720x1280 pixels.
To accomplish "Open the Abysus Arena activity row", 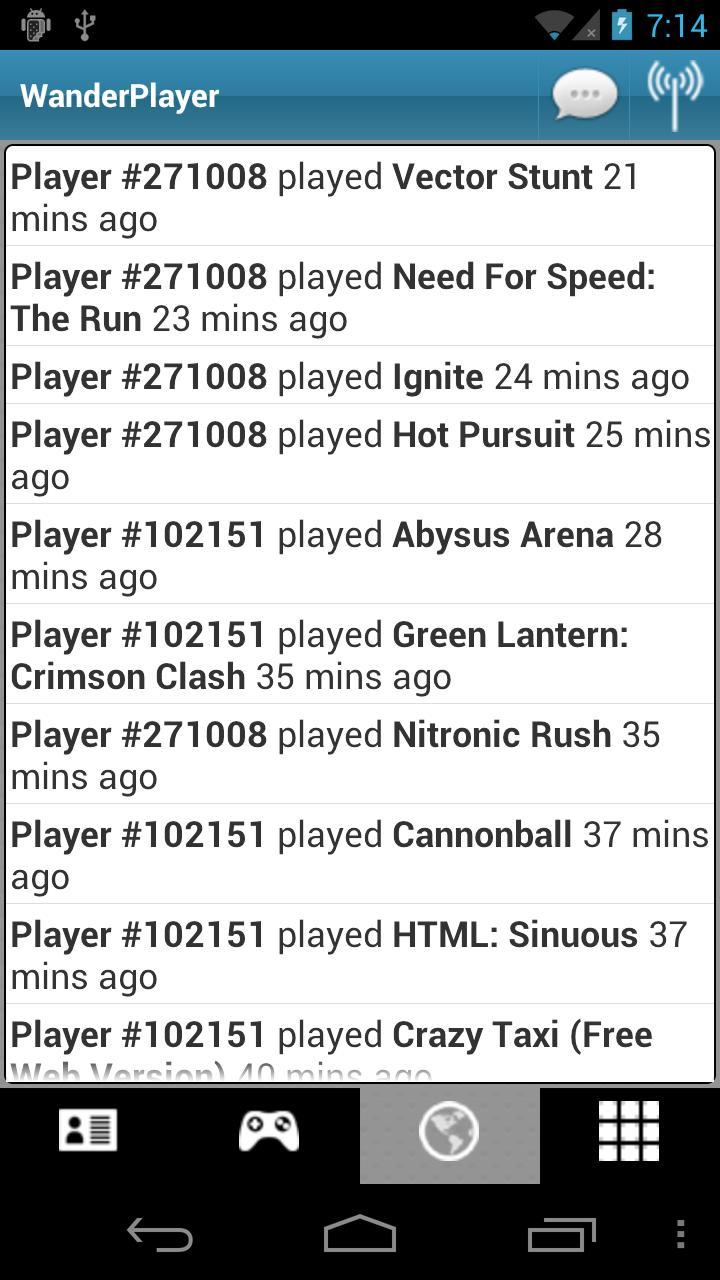I will point(360,555).
